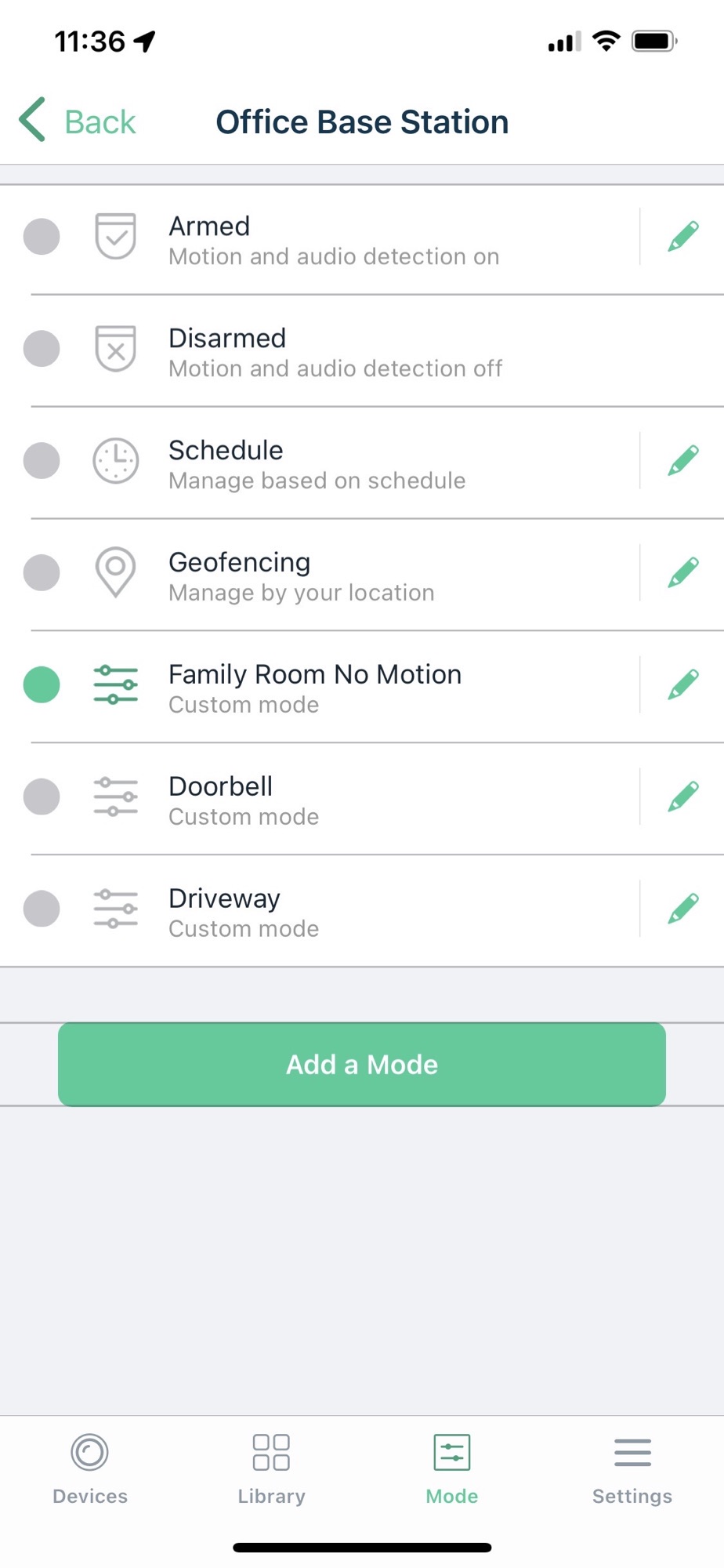Edit Family Room No Motion slider settings
724x1568 pixels.
(x=682, y=684)
